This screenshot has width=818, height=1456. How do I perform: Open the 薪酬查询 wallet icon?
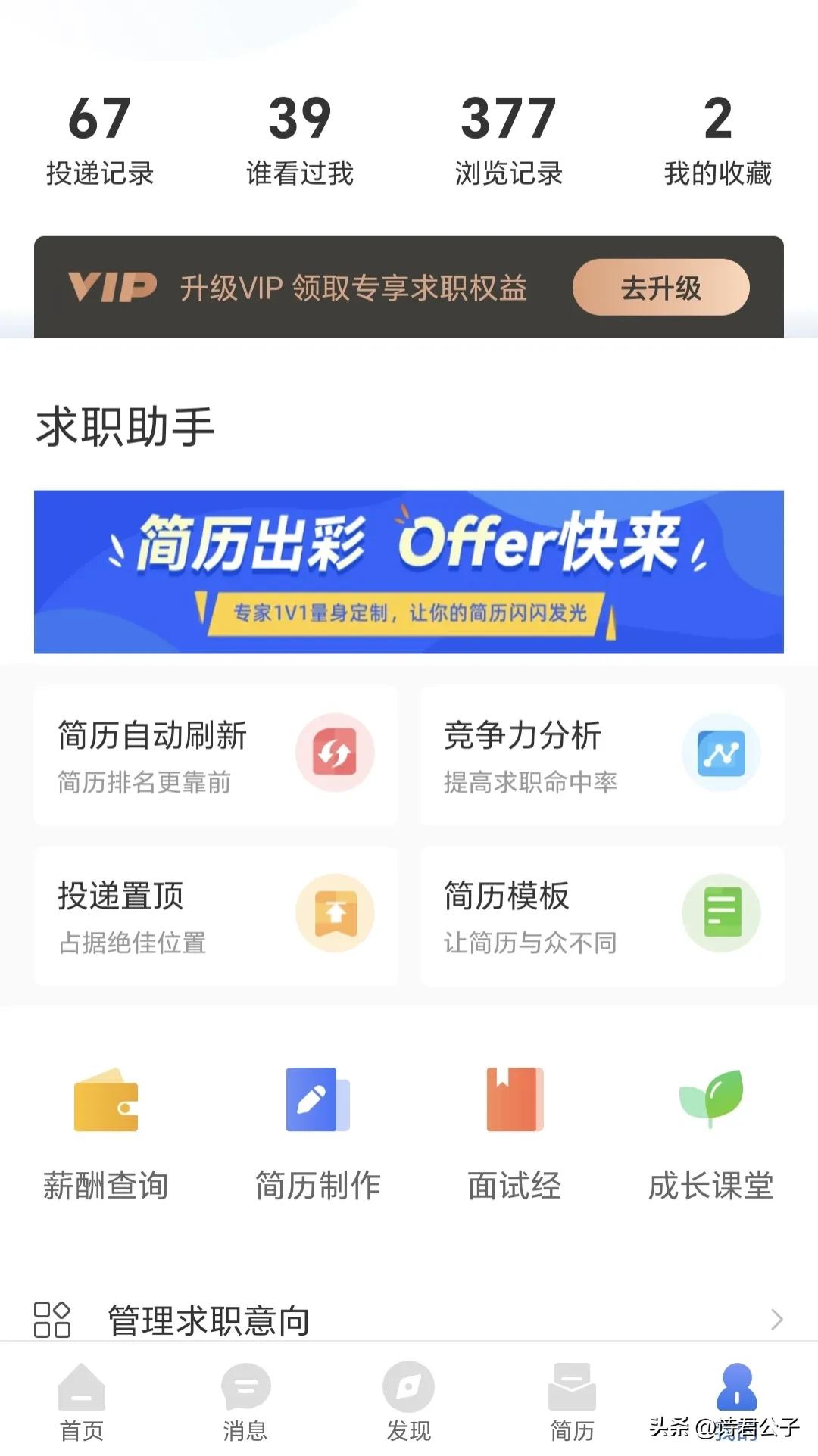(x=106, y=1099)
